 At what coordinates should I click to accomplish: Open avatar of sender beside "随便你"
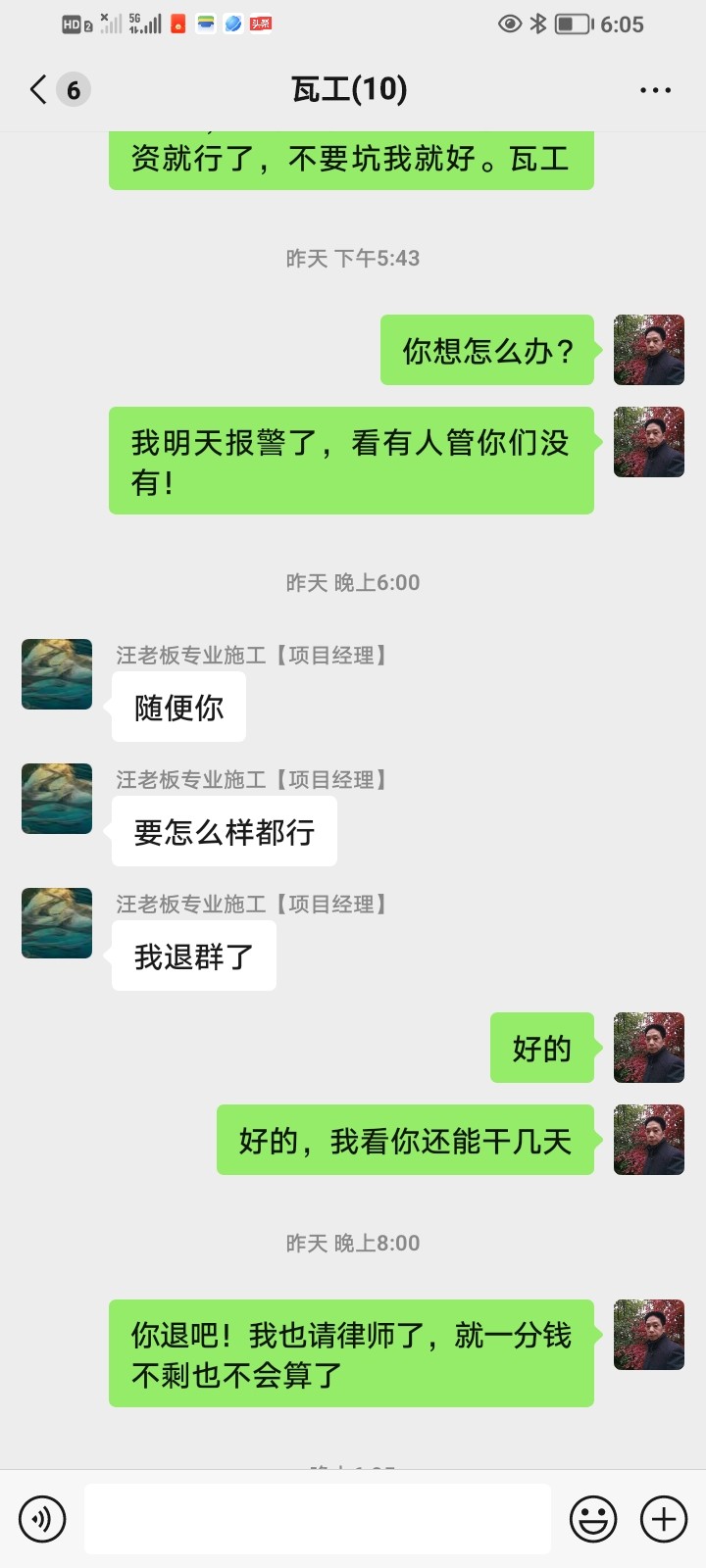pos(57,674)
